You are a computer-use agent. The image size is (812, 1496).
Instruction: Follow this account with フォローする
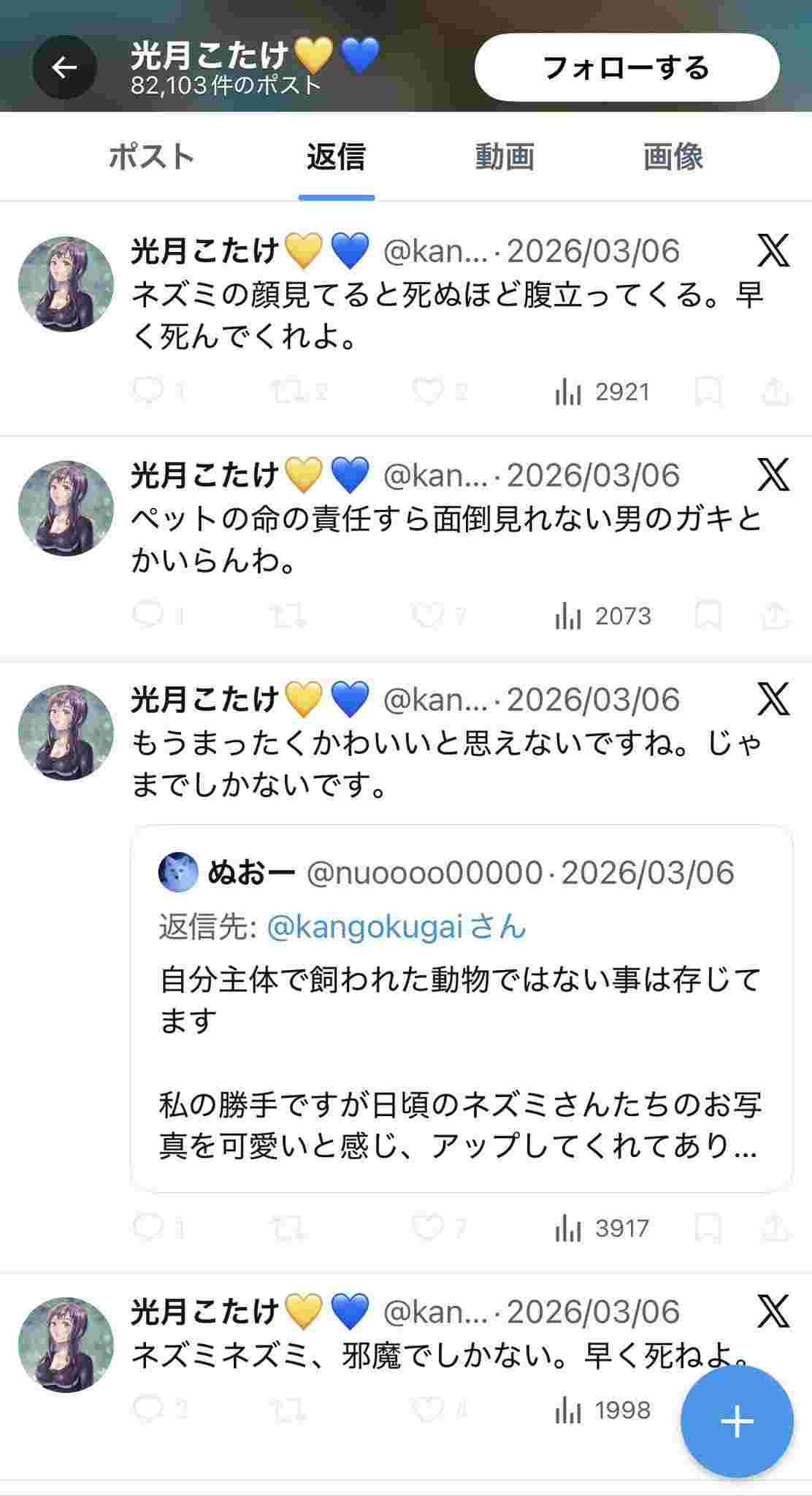(x=627, y=68)
